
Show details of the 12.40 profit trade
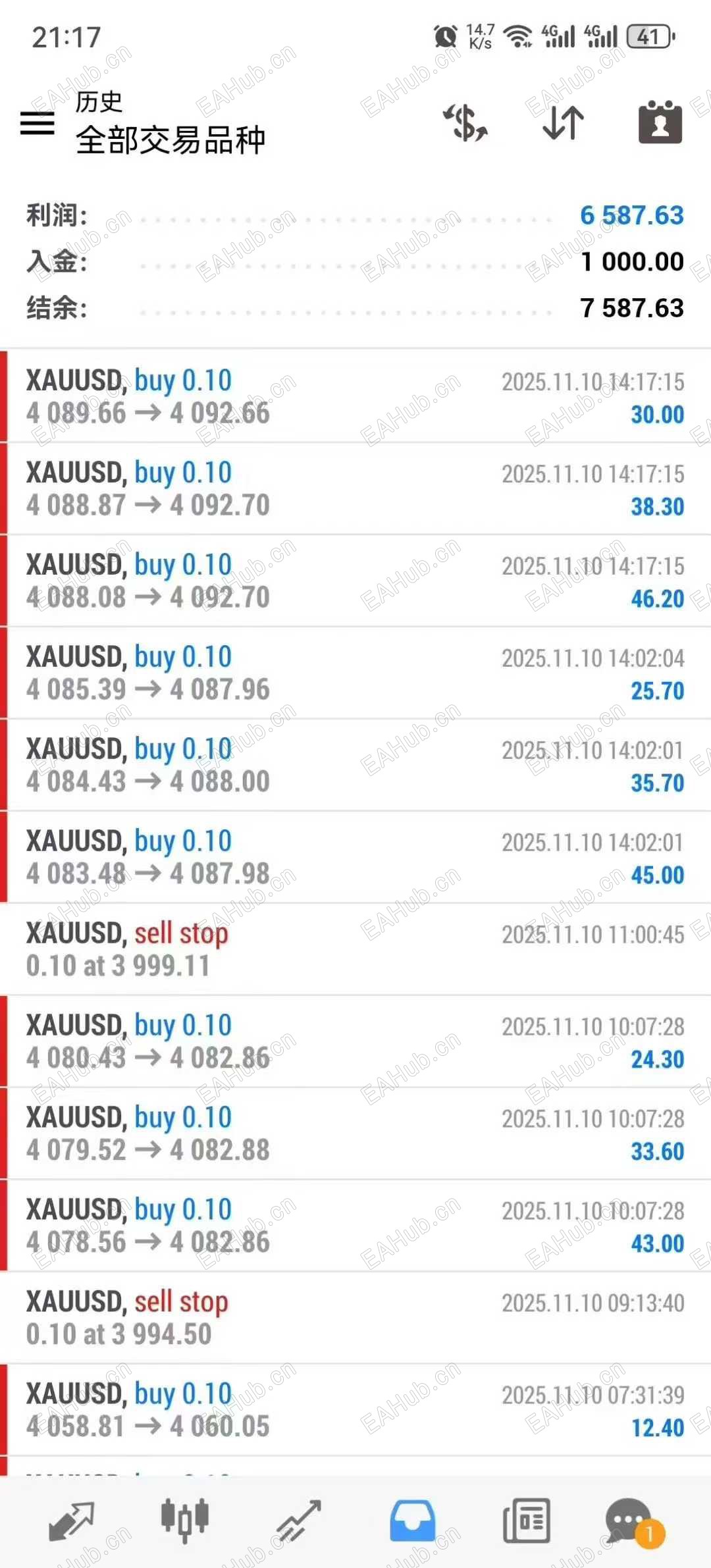coord(355,1411)
